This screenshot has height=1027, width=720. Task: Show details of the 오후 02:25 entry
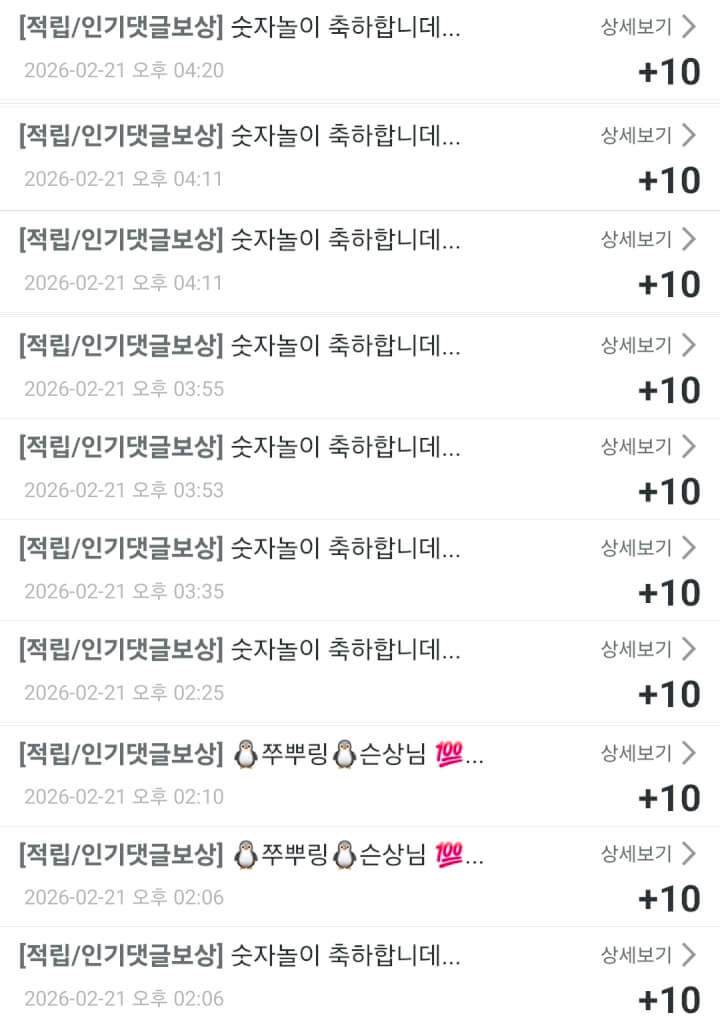647,650
